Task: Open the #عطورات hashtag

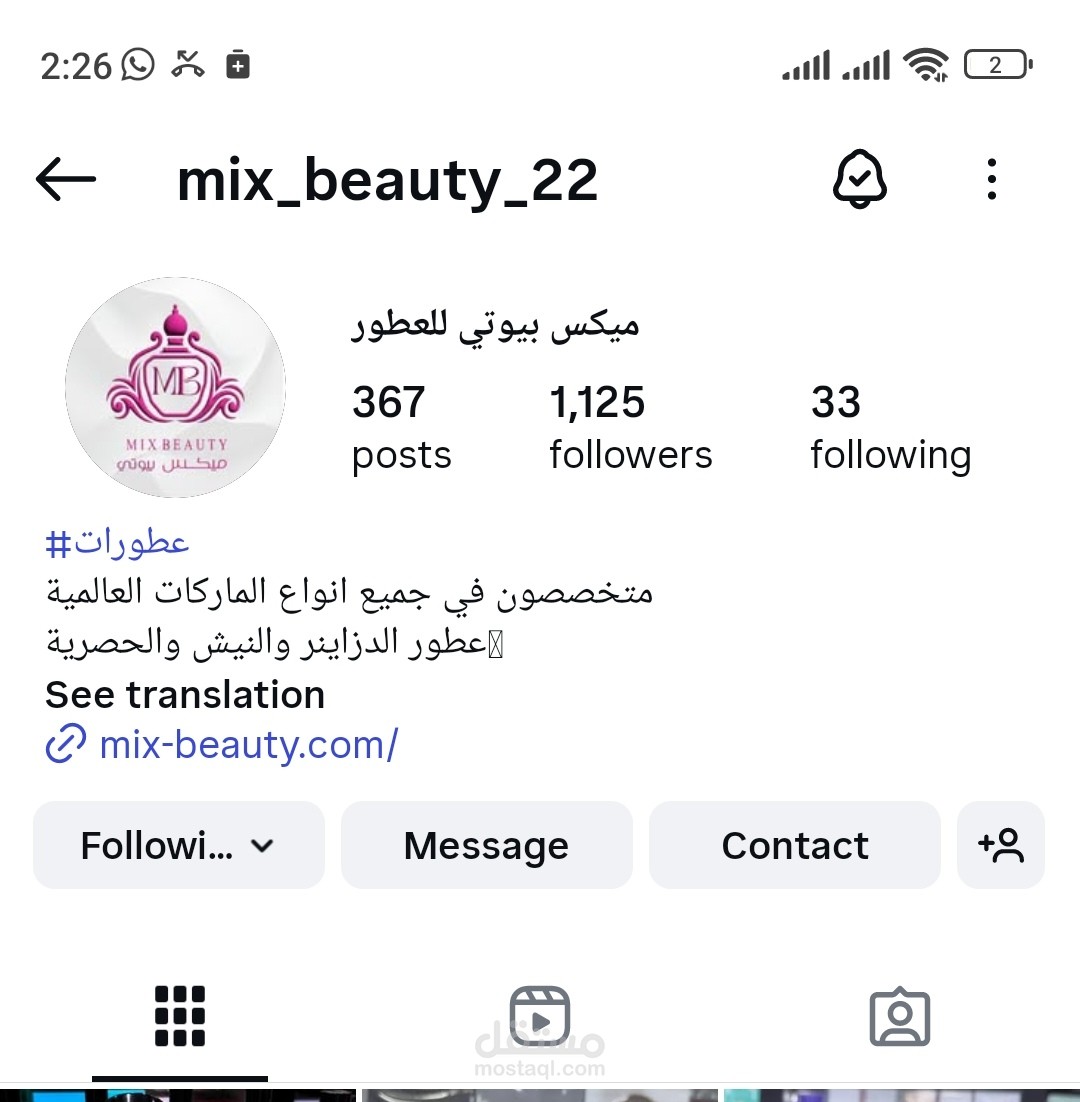Action: pyautogui.click(x=117, y=543)
